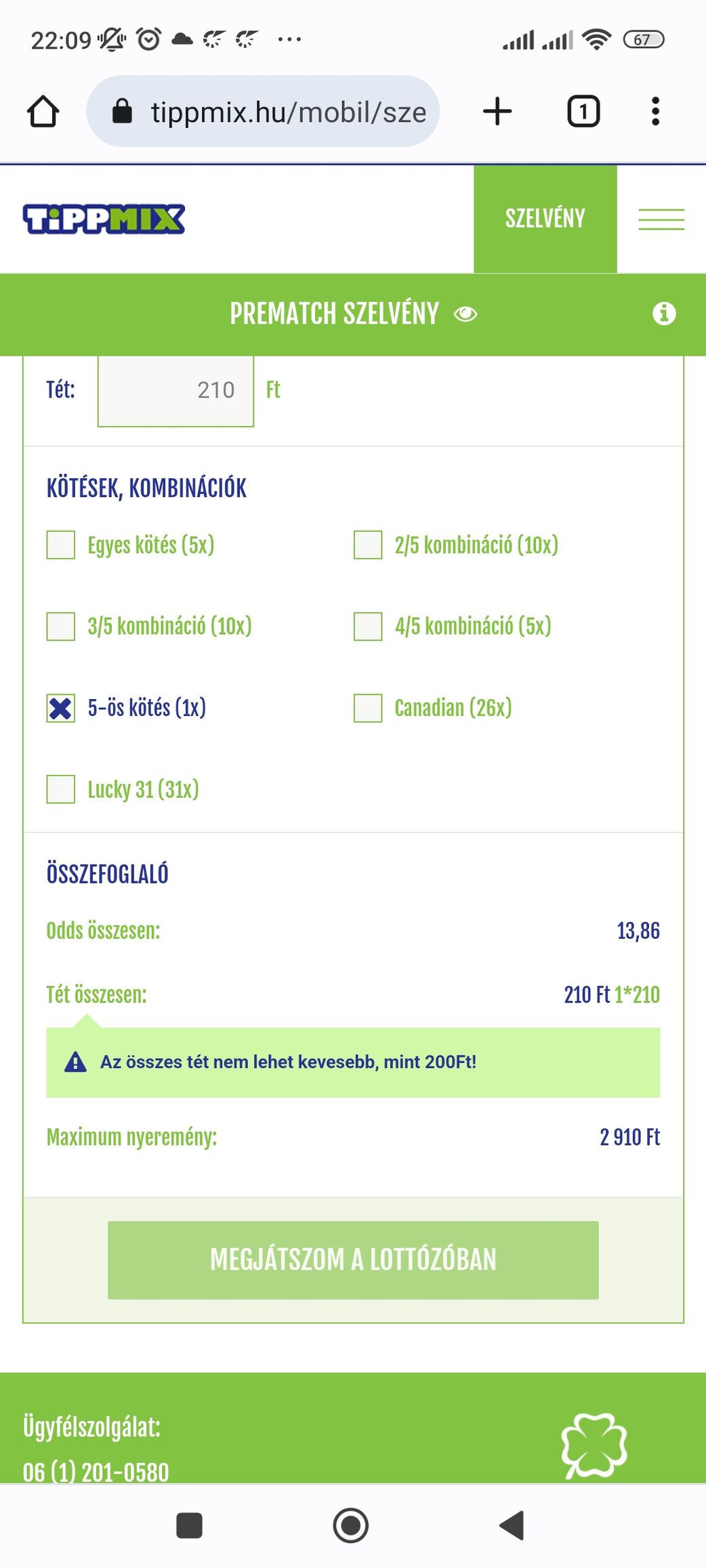Check Lucky 31 (31x)
Image resolution: width=706 pixels, height=1568 pixels.
click(x=61, y=789)
